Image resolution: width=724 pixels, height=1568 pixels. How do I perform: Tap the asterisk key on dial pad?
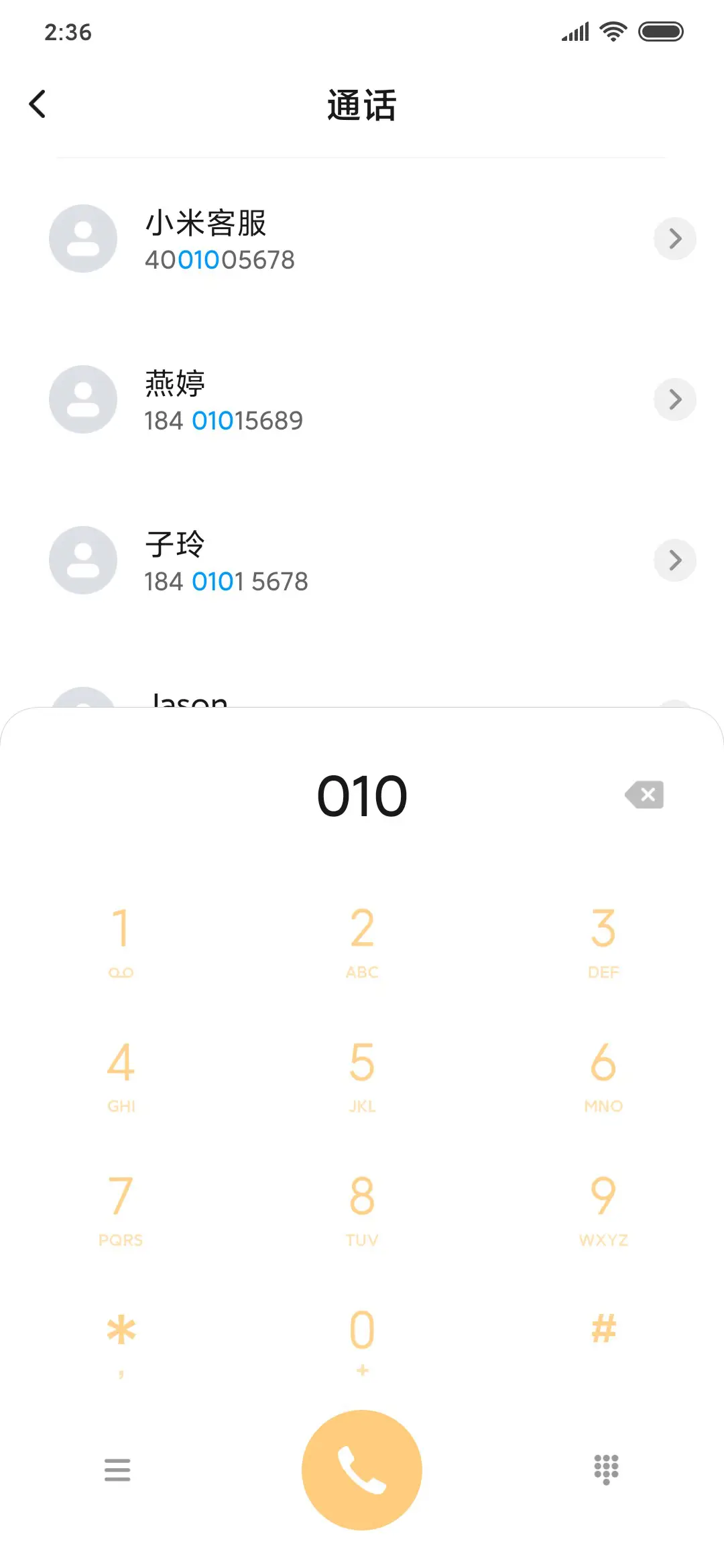(121, 1330)
